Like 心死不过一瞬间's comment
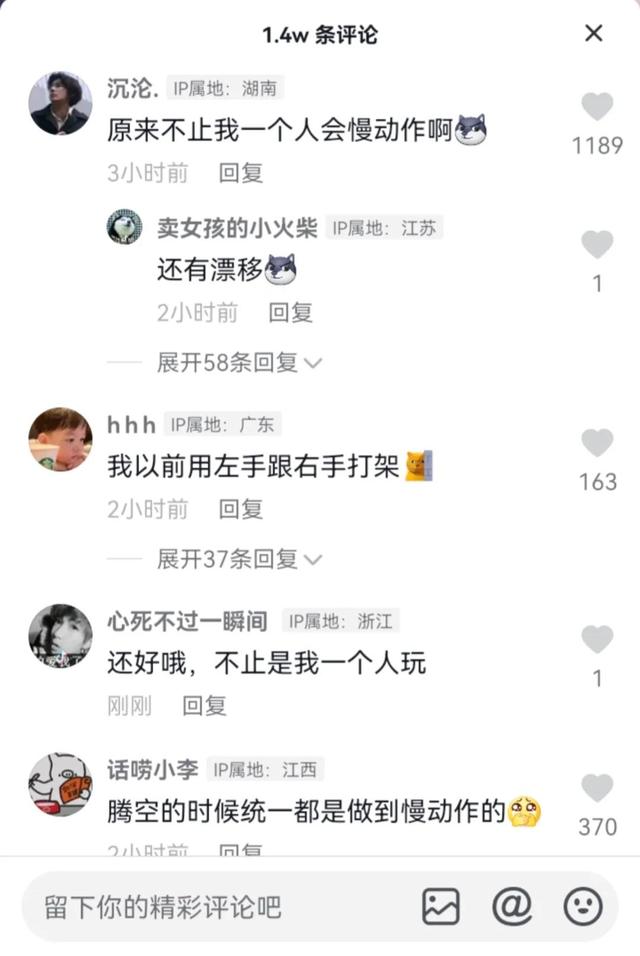Viewport: 640px width, 956px height. [x=597, y=640]
